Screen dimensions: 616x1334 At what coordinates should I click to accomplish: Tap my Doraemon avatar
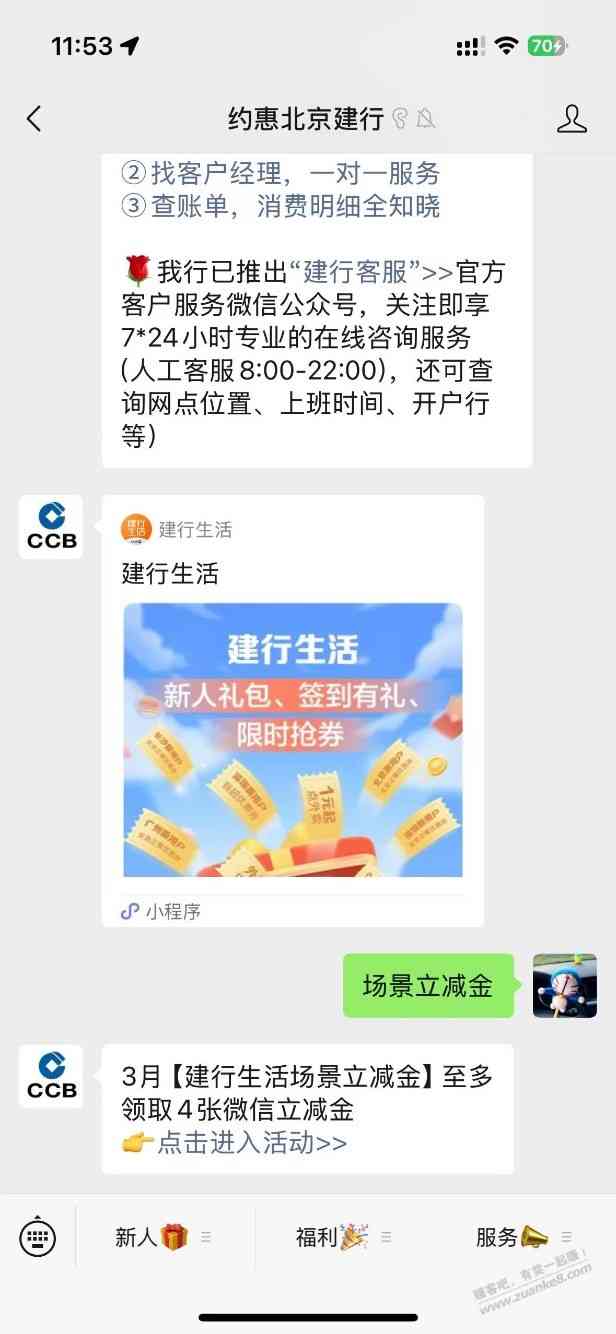[565, 986]
